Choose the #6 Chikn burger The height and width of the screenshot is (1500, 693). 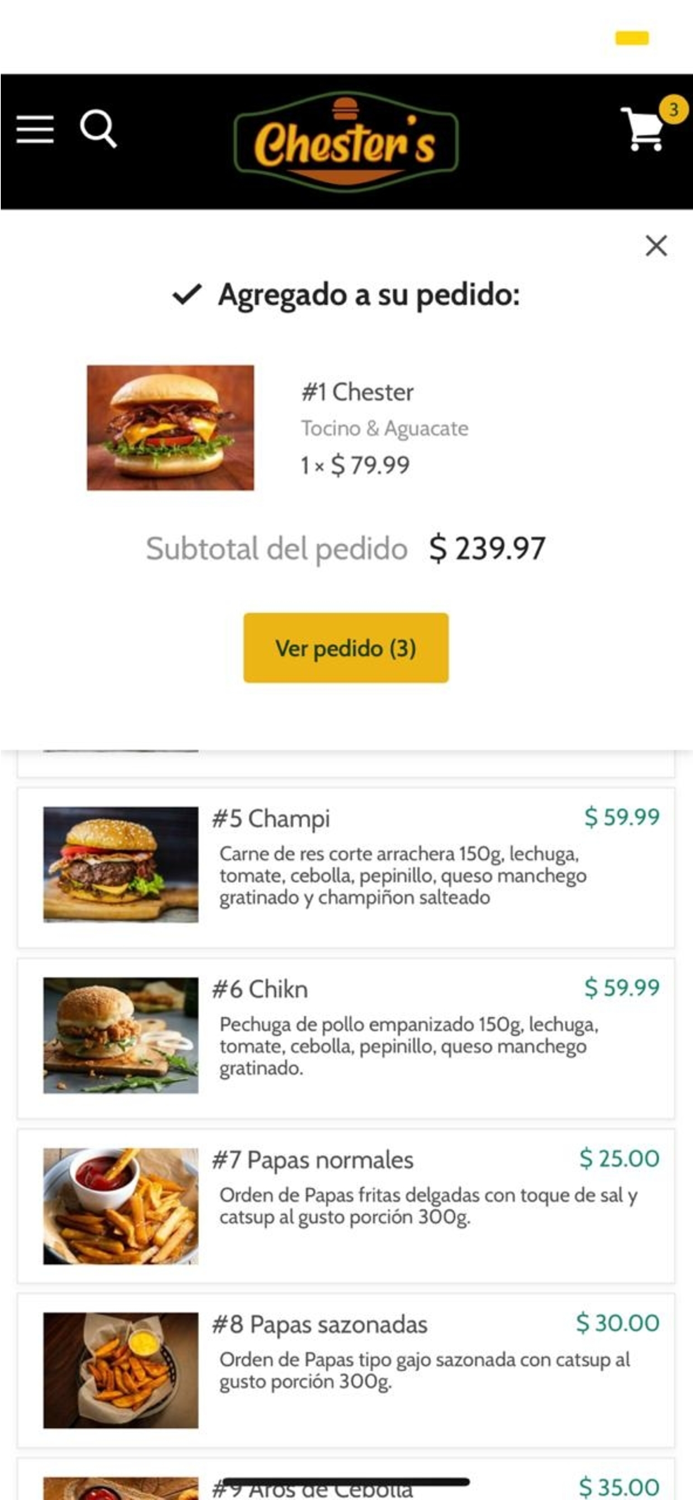click(x=346, y=1037)
